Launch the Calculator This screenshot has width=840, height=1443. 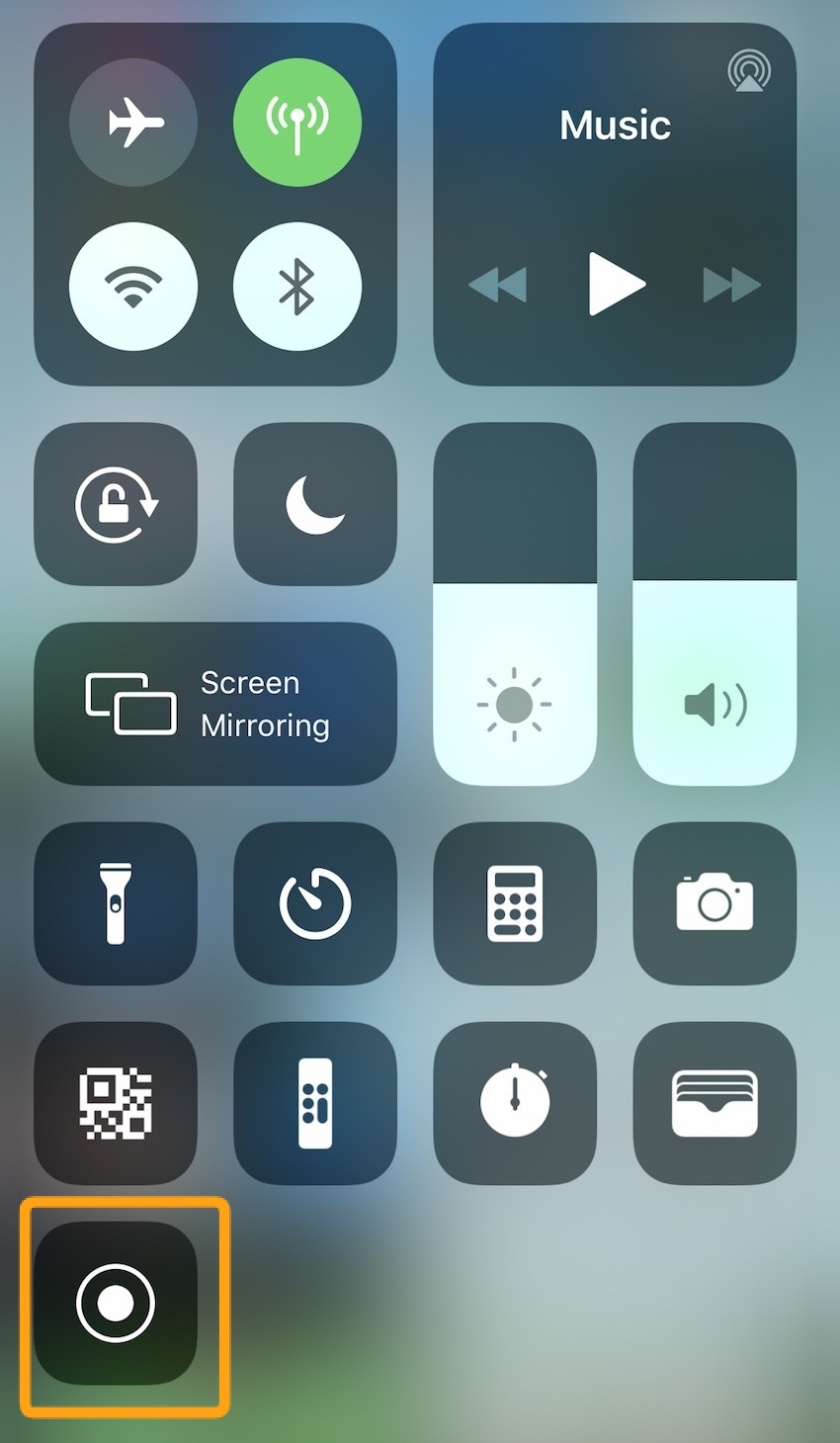[515, 903]
